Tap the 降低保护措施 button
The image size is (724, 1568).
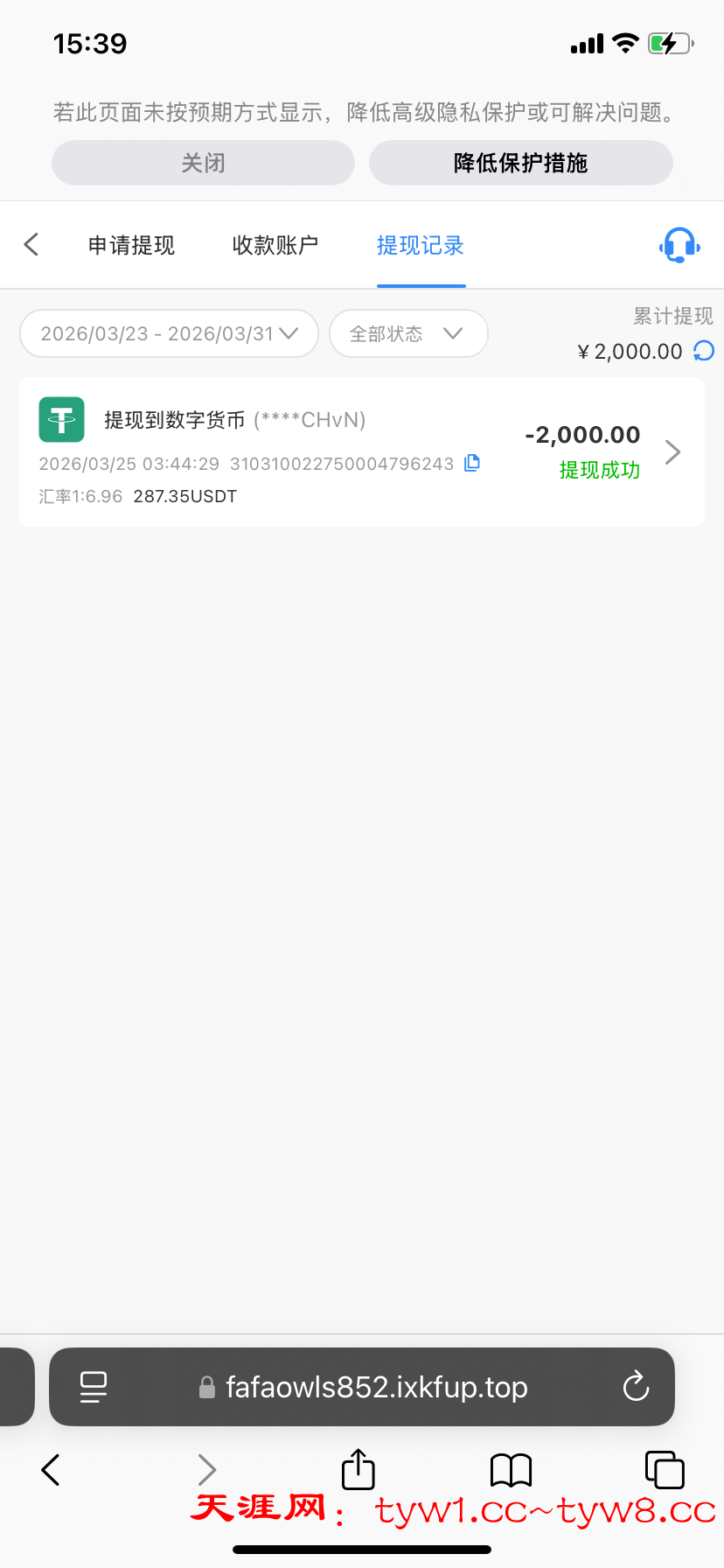click(520, 163)
